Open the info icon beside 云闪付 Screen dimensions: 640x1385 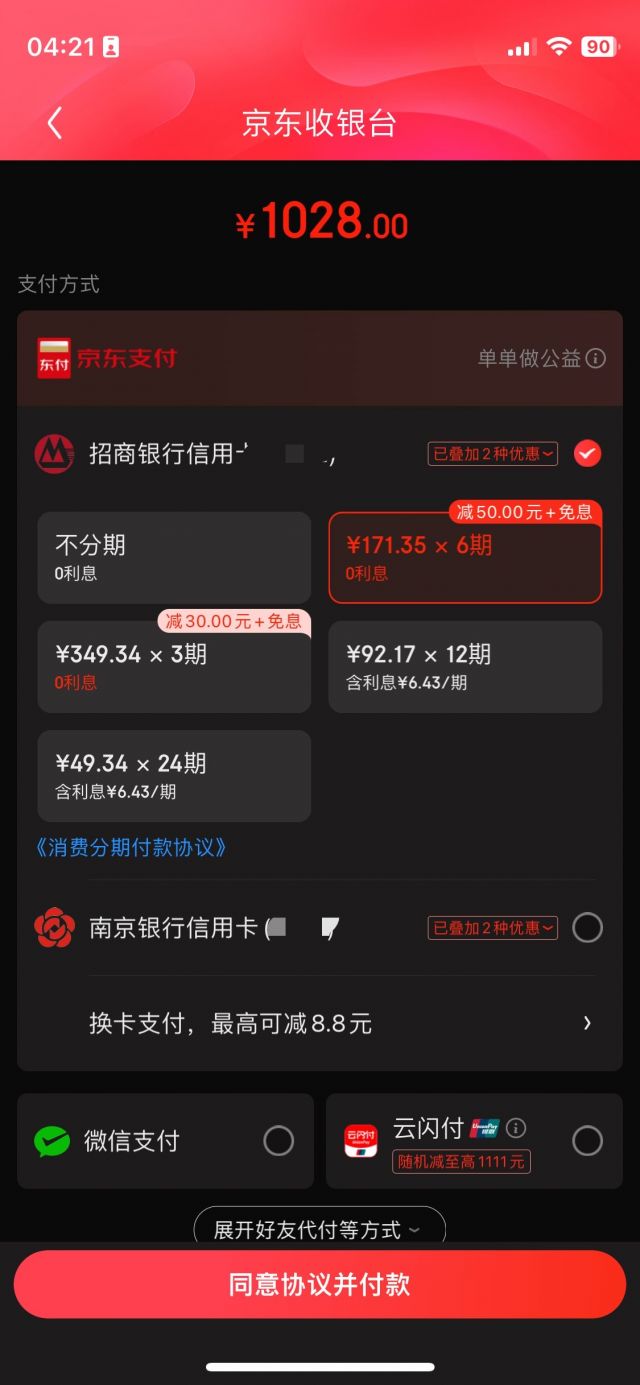click(x=516, y=1128)
